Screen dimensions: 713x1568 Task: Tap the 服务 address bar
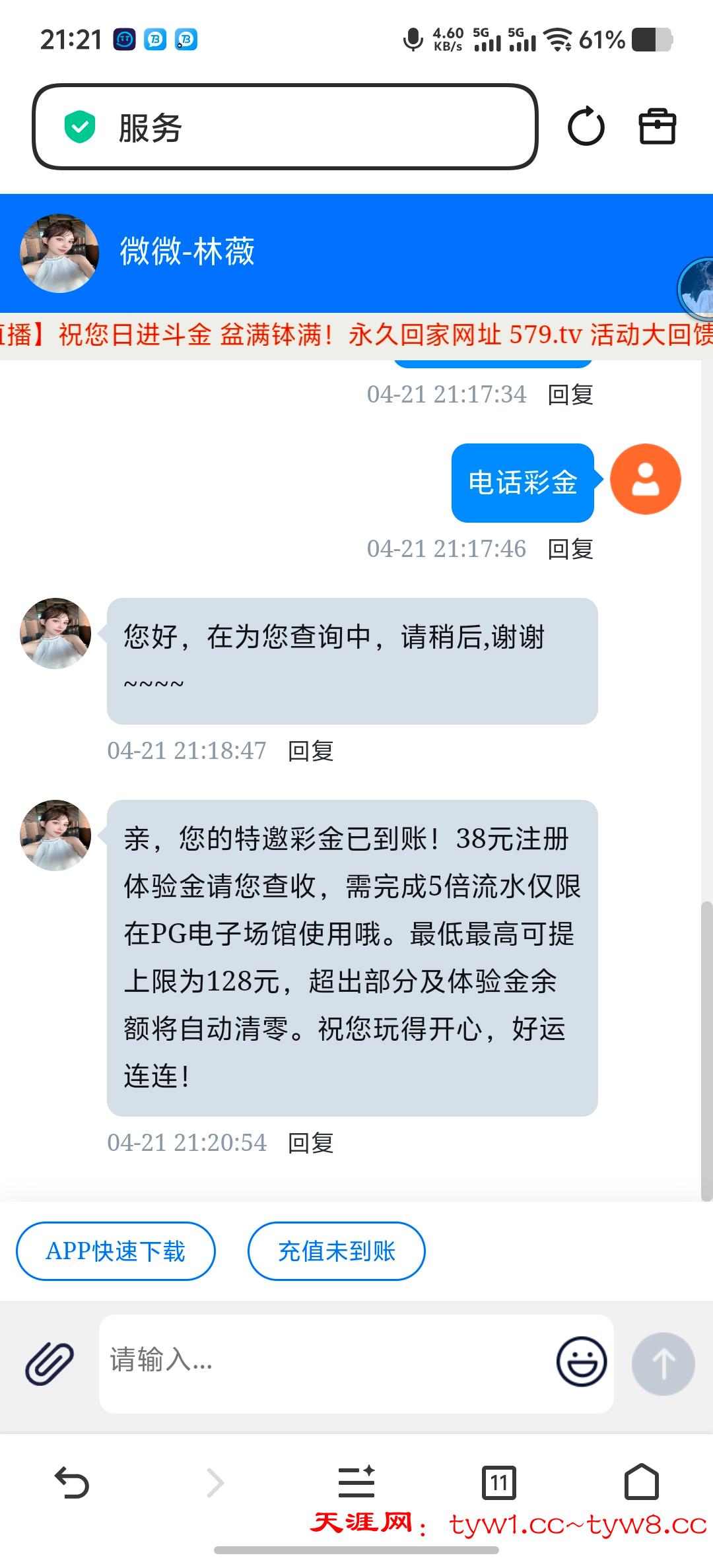tap(284, 127)
